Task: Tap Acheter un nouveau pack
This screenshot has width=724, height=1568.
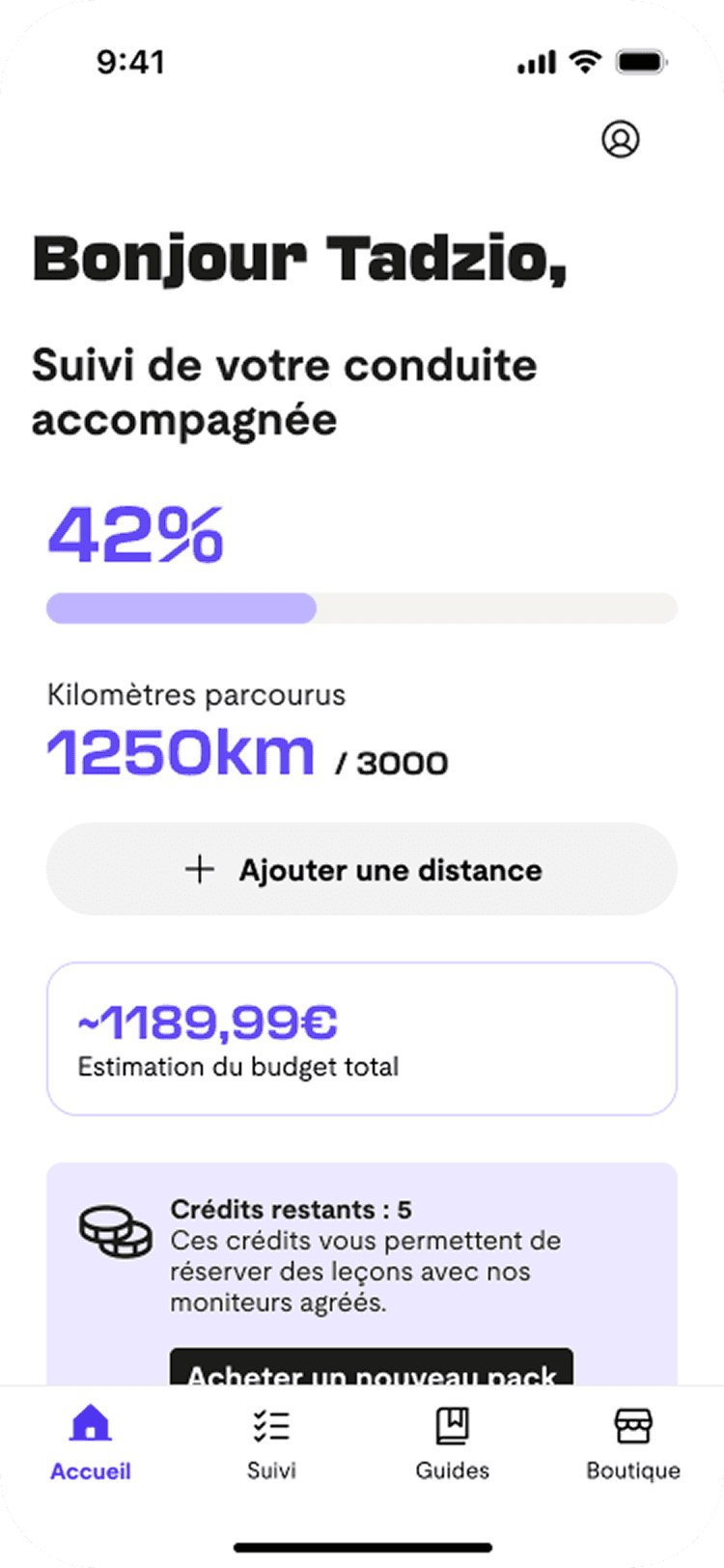Action: (x=372, y=1367)
